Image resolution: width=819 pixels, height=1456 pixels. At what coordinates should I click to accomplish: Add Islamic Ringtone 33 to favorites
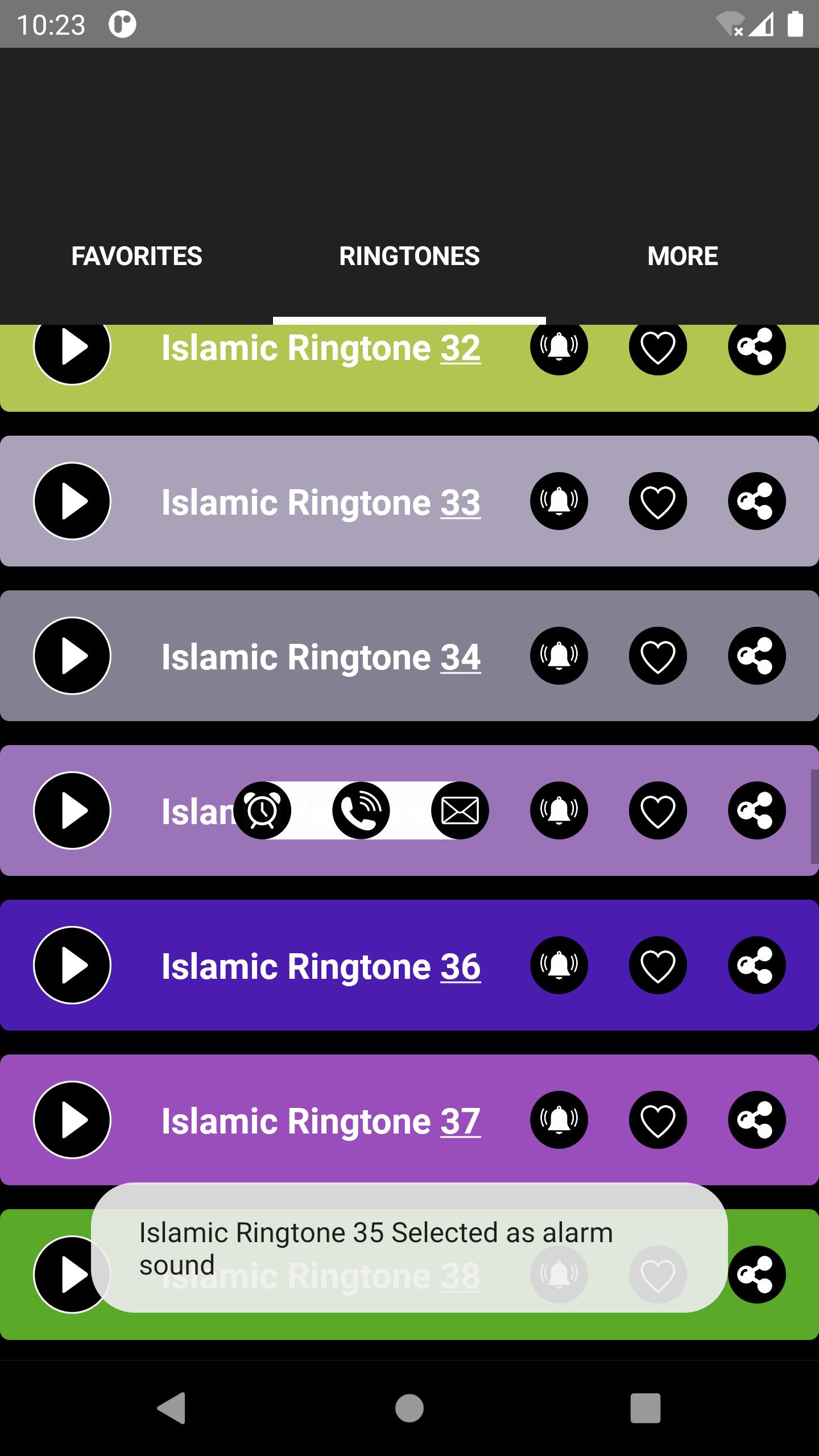click(658, 501)
